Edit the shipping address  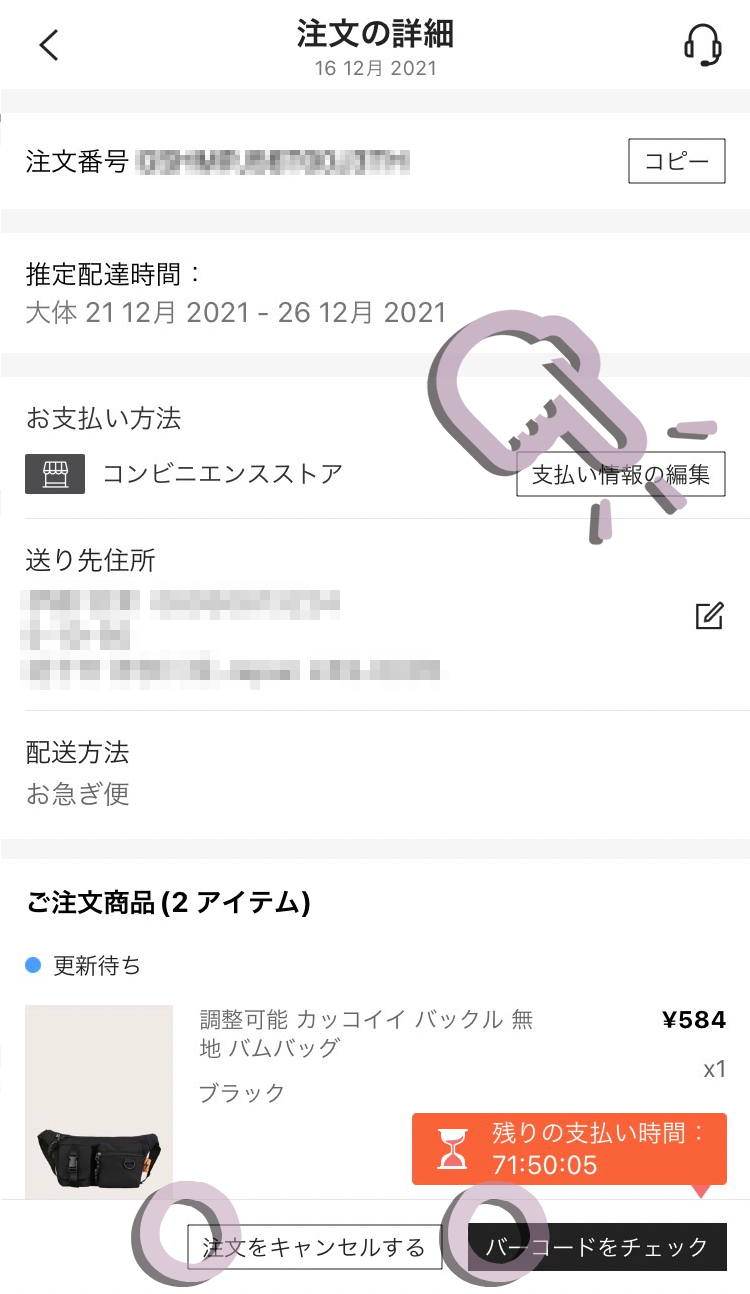click(708, 615)
